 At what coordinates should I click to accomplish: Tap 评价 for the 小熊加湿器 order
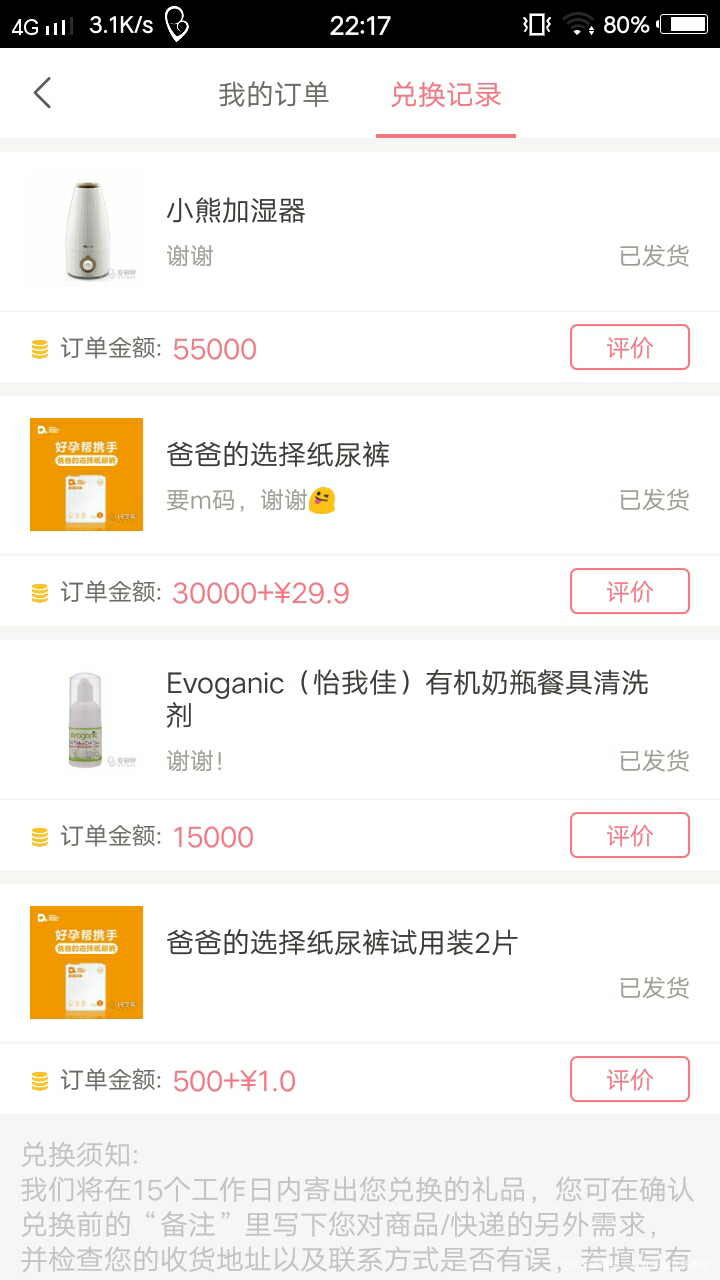click(x=629, y=346)
